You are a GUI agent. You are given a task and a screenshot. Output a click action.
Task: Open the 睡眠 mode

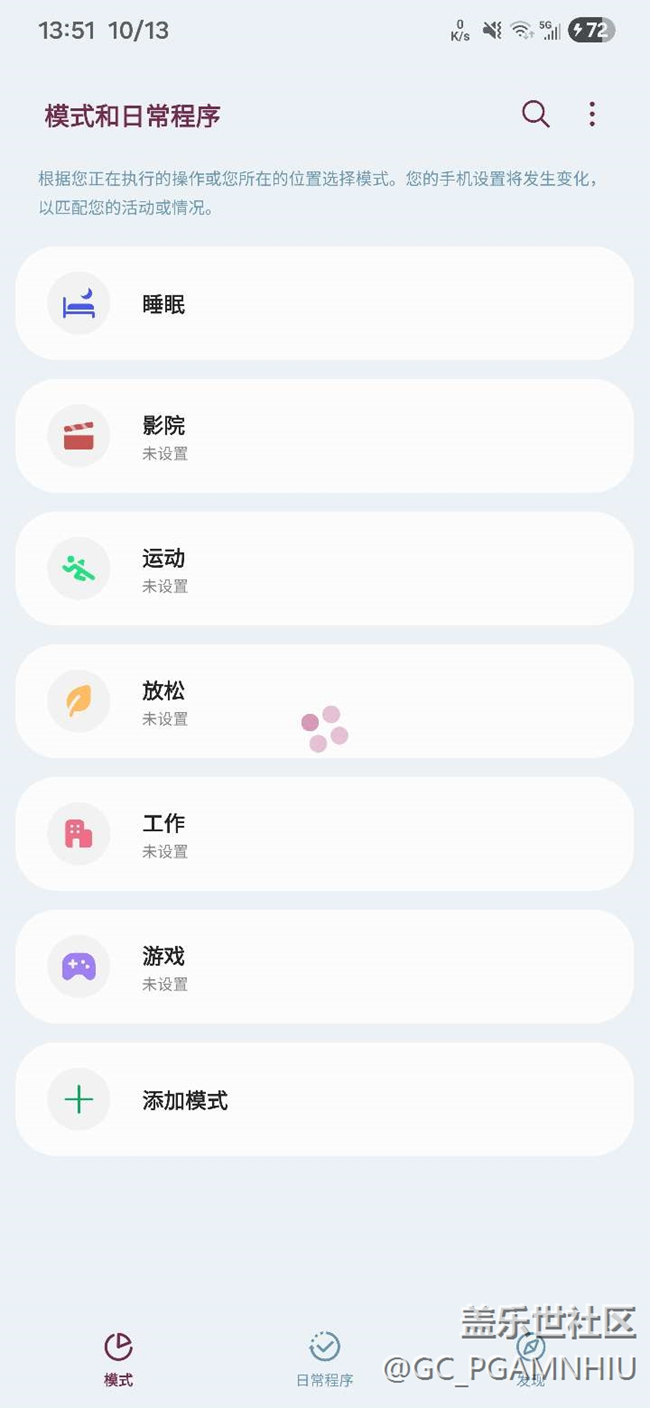[324, 304]
